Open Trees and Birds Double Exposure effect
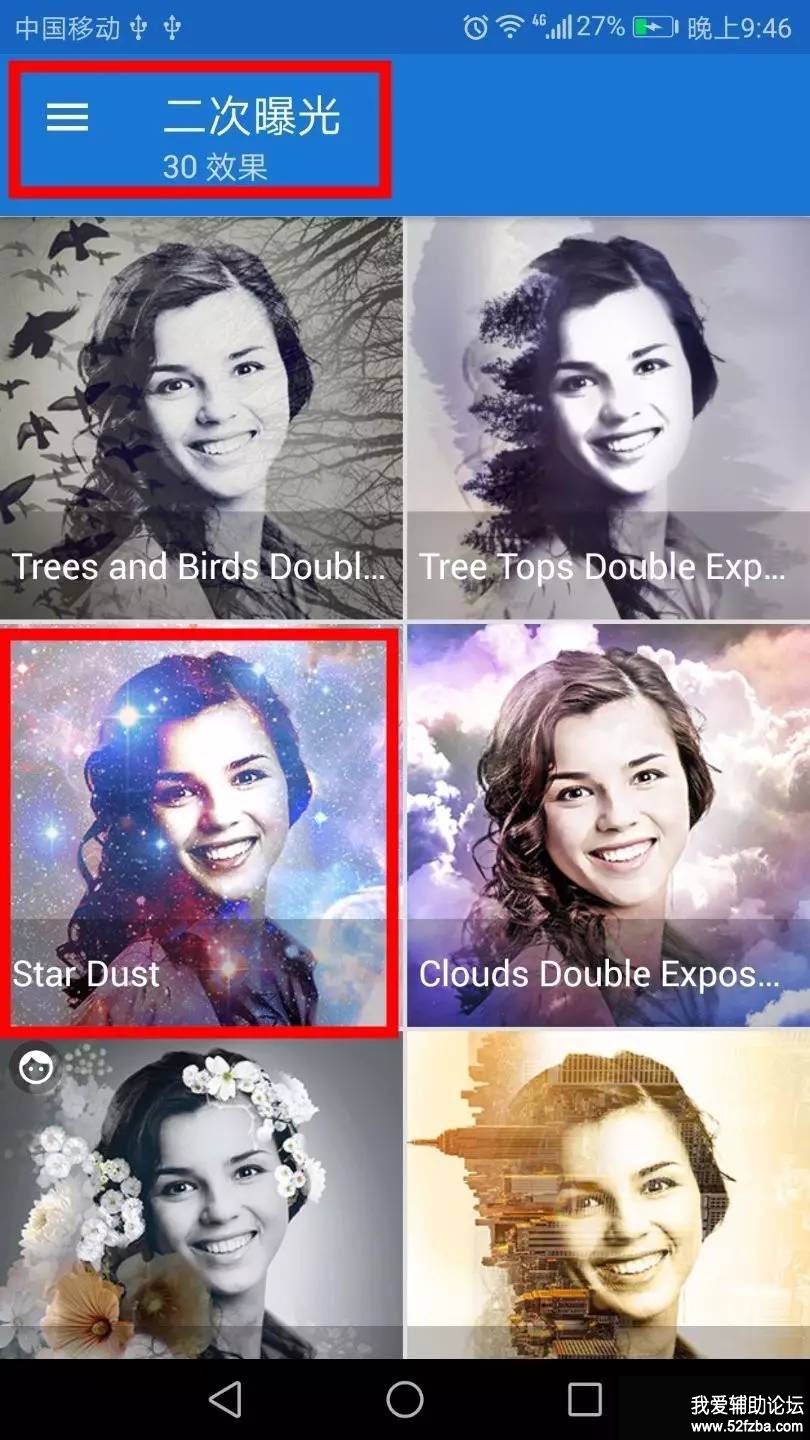This screenshot has height=1440, width=810. click(x=200, y=418)
